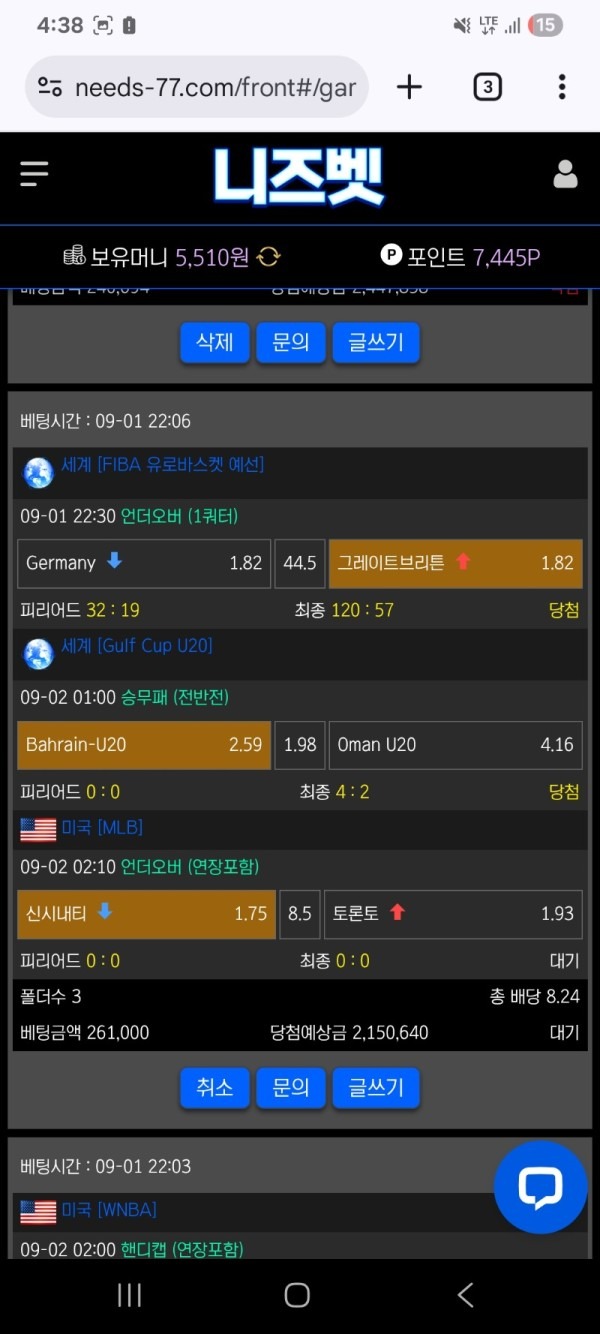
Task: Tap 문의 beside the 삭제 button
Action: 290,342
